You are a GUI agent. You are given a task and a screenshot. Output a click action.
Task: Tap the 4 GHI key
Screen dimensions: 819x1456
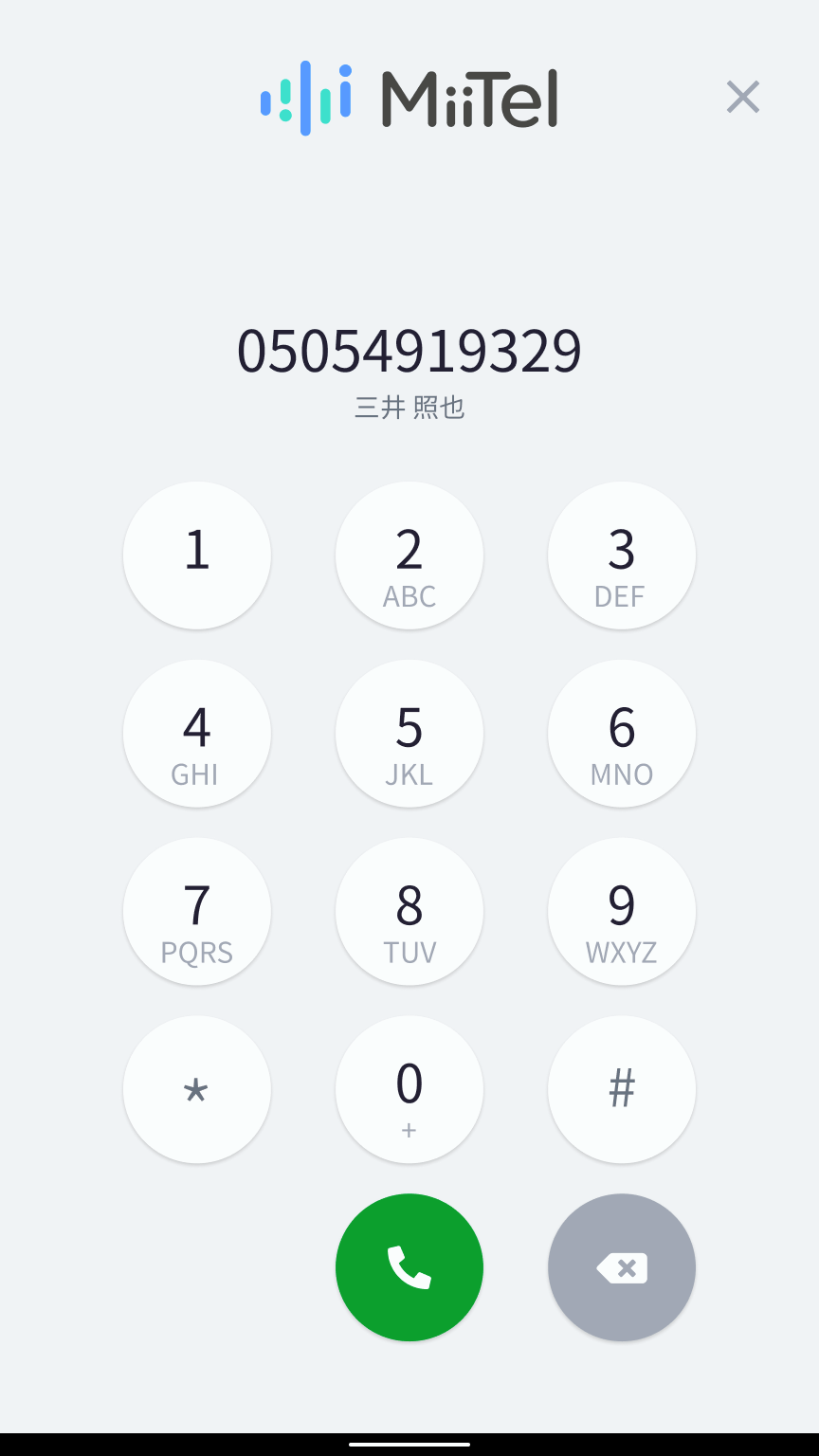(197, 734)
